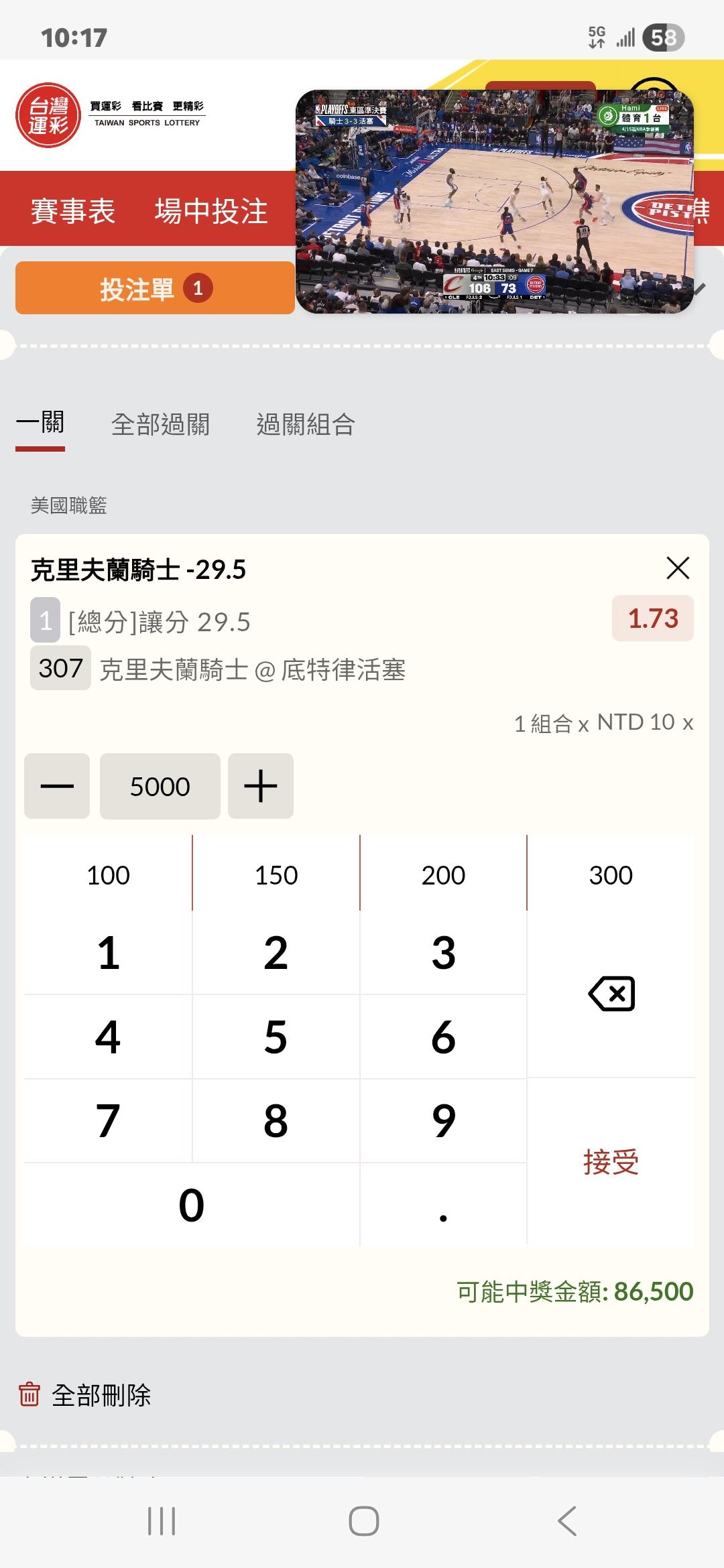Open the 賽事表 schedule tab

[73, 211]
